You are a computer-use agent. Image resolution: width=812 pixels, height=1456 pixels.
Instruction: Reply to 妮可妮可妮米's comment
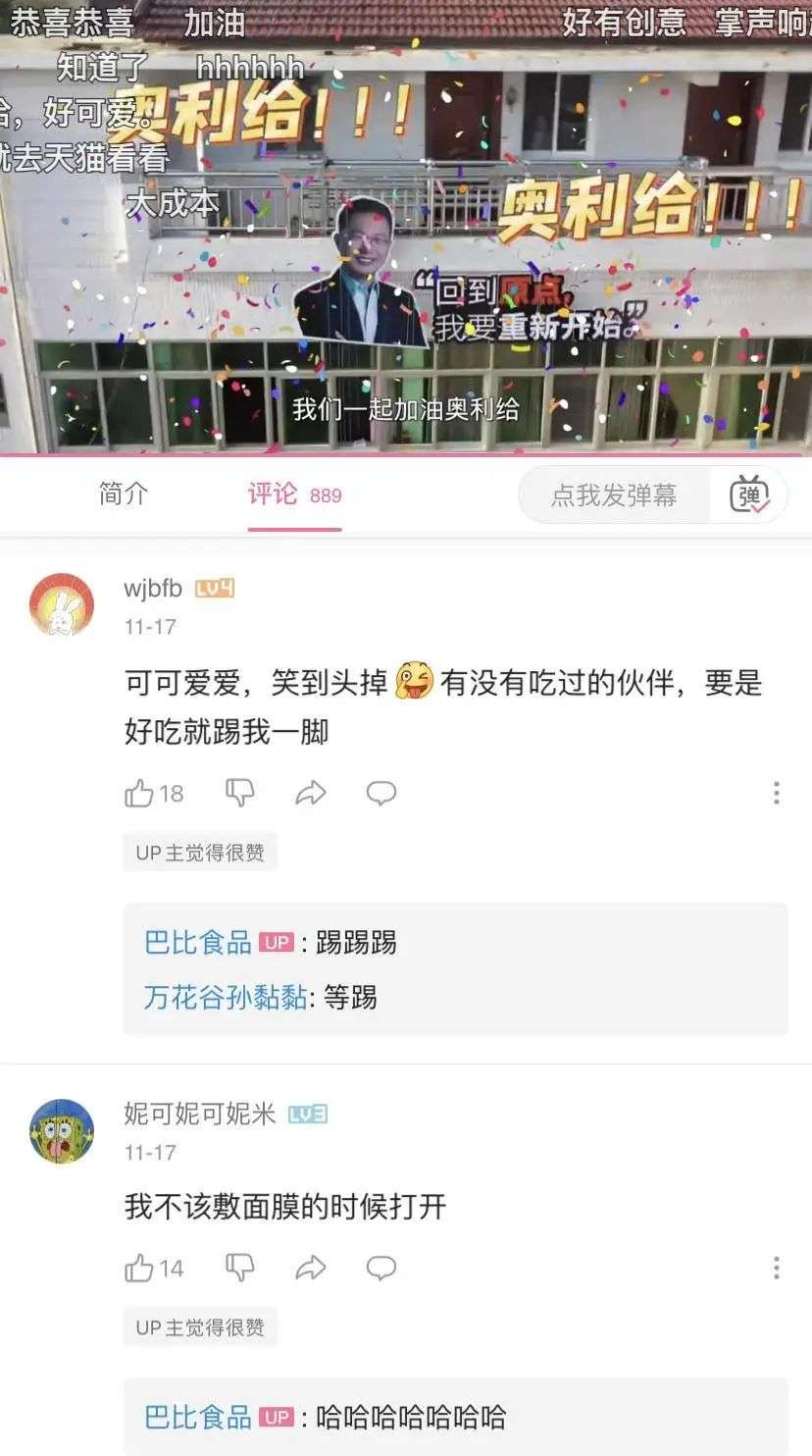(381, 1269)
